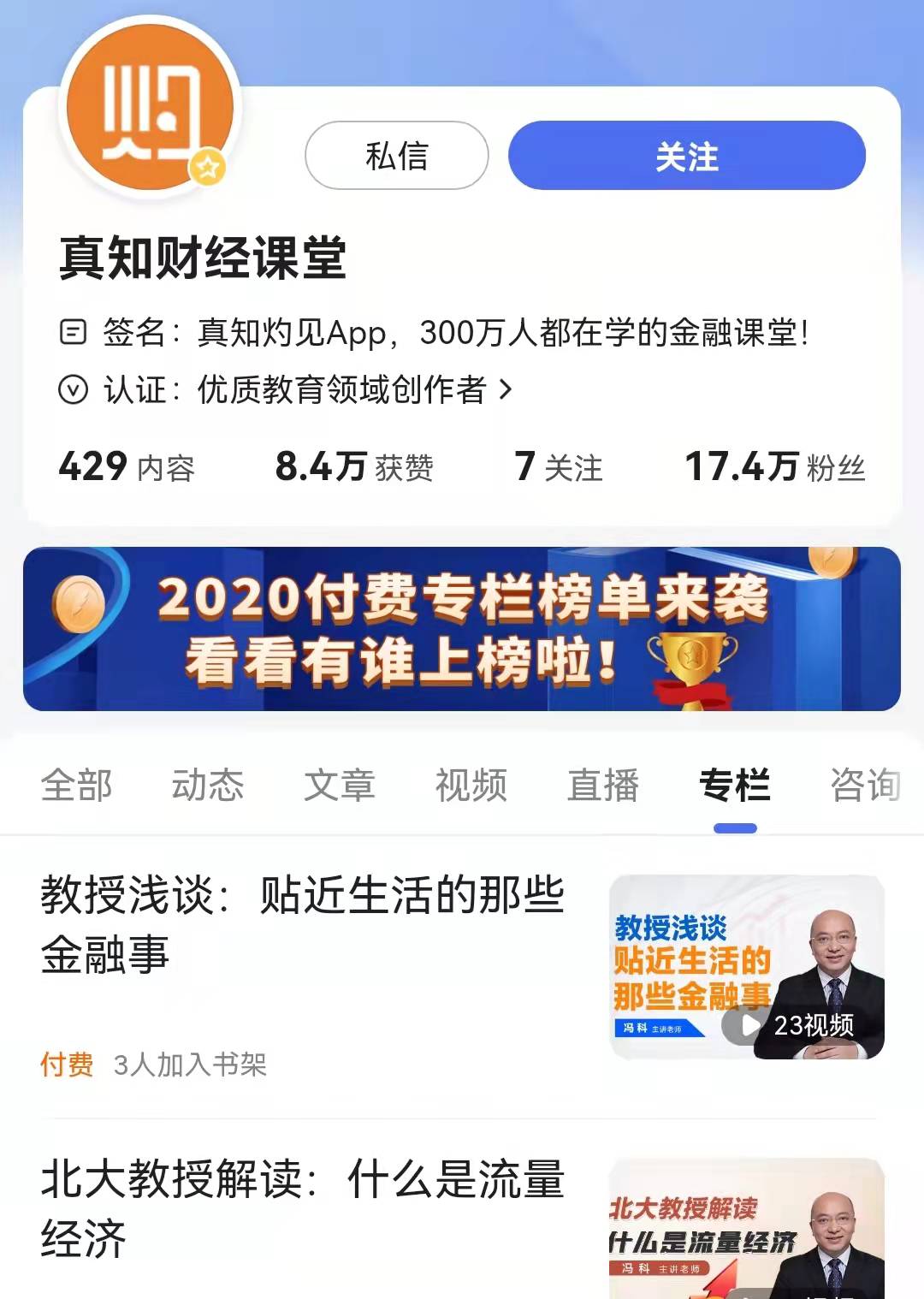The width and height of the screenshot is (924, 1299).
Task: Switch to the 视频 tab
Action: tap(471, 785)
